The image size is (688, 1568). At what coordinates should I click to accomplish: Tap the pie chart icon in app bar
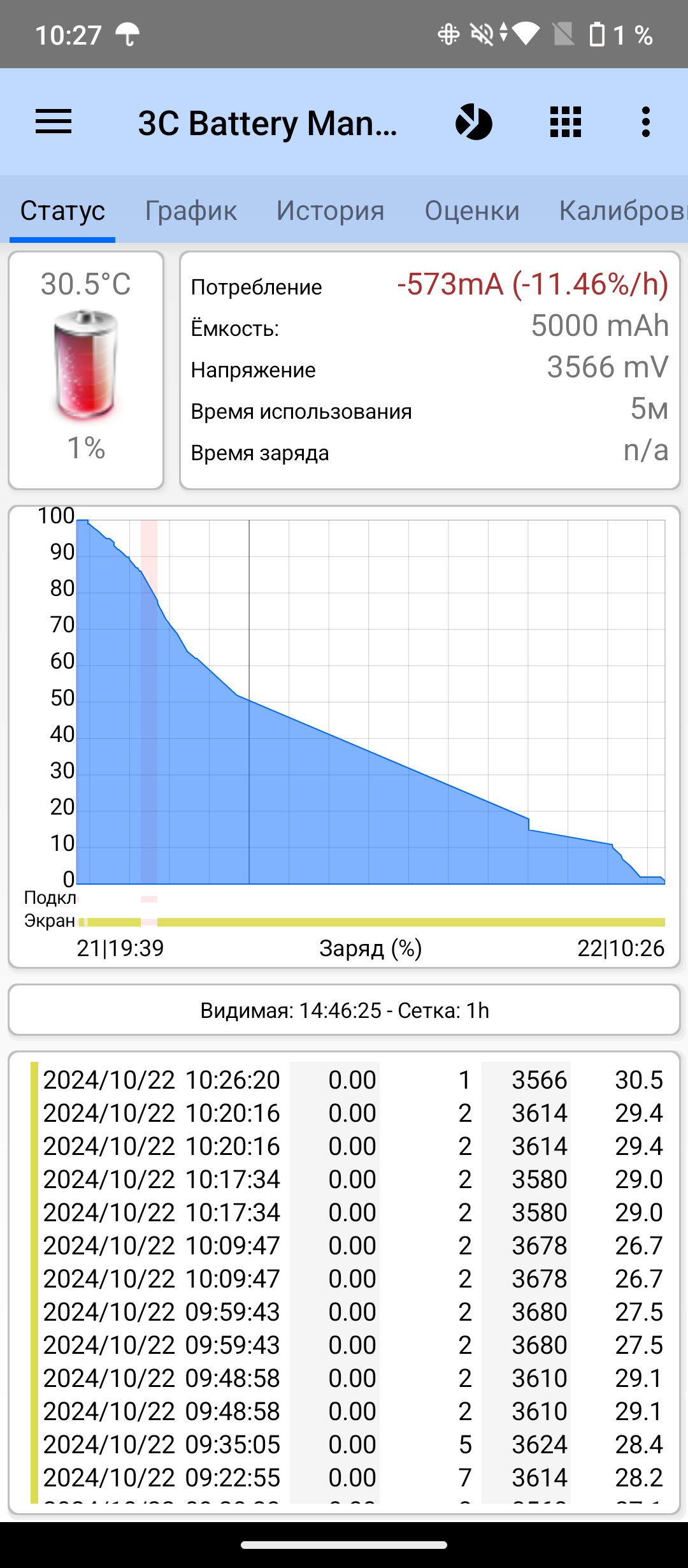point(474,122)
